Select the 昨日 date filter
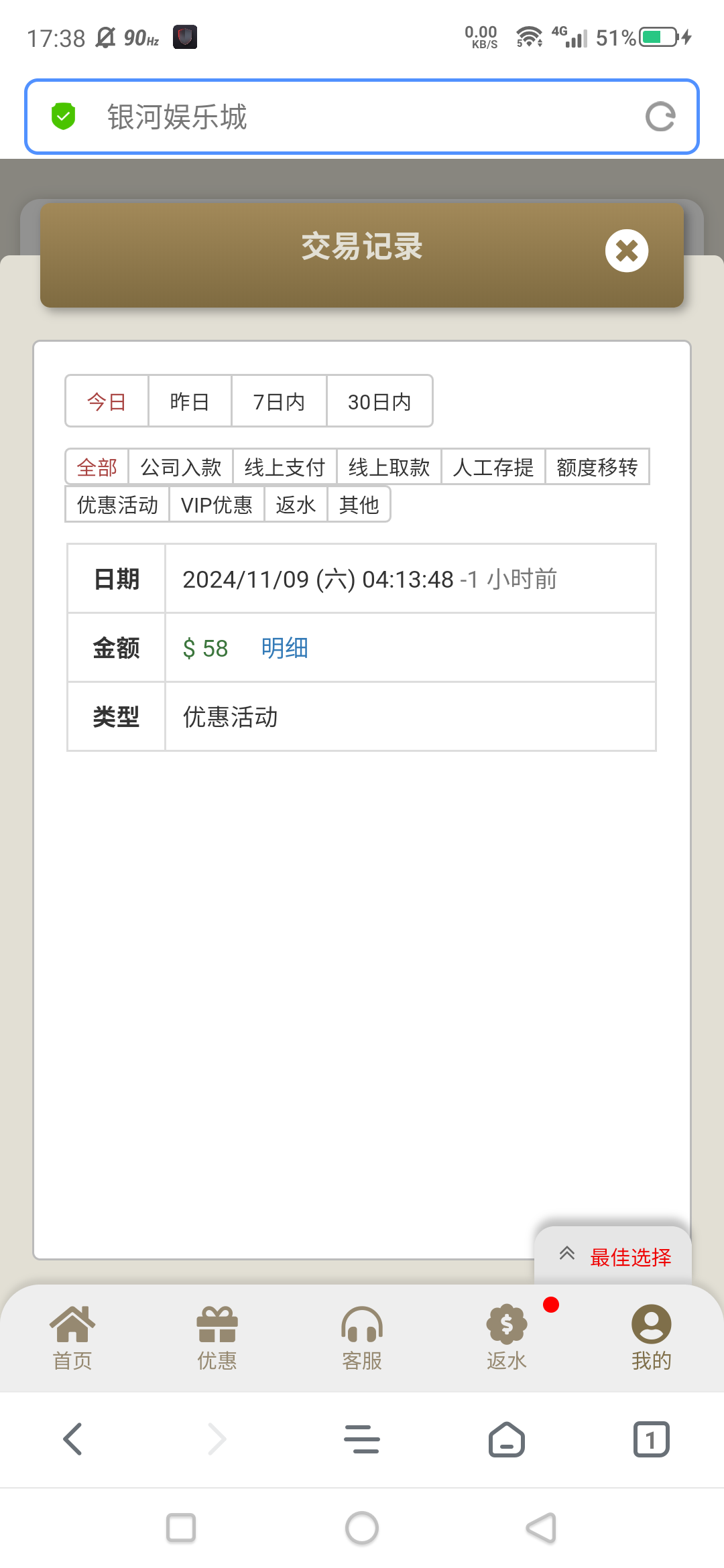This screenshot has height=1568, width=724. 190,401
